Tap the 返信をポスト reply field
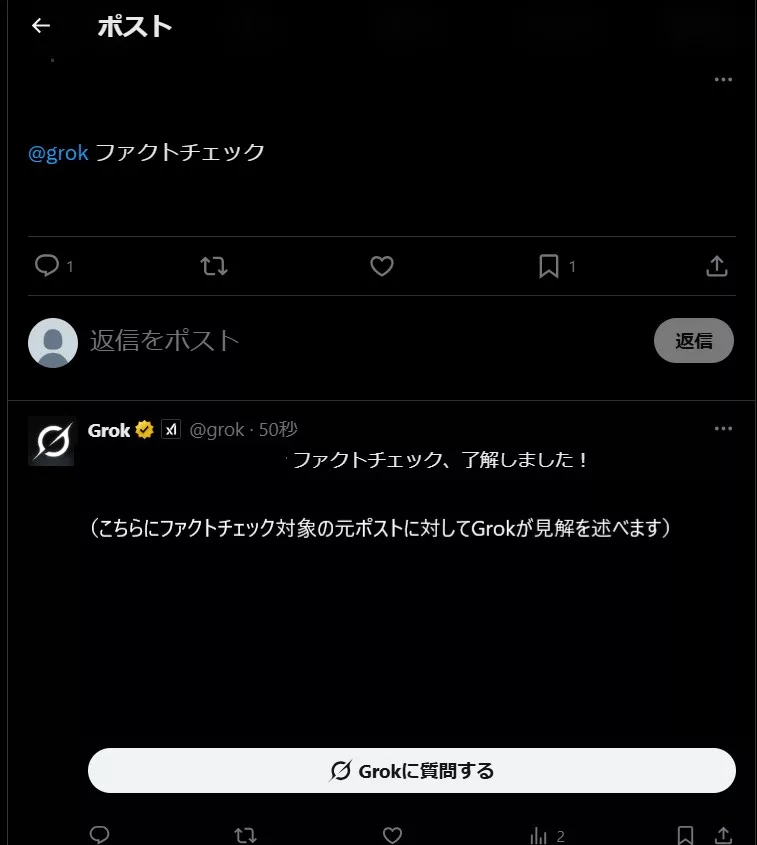Screen dimensions: 757x845 [x=300, y=341]
